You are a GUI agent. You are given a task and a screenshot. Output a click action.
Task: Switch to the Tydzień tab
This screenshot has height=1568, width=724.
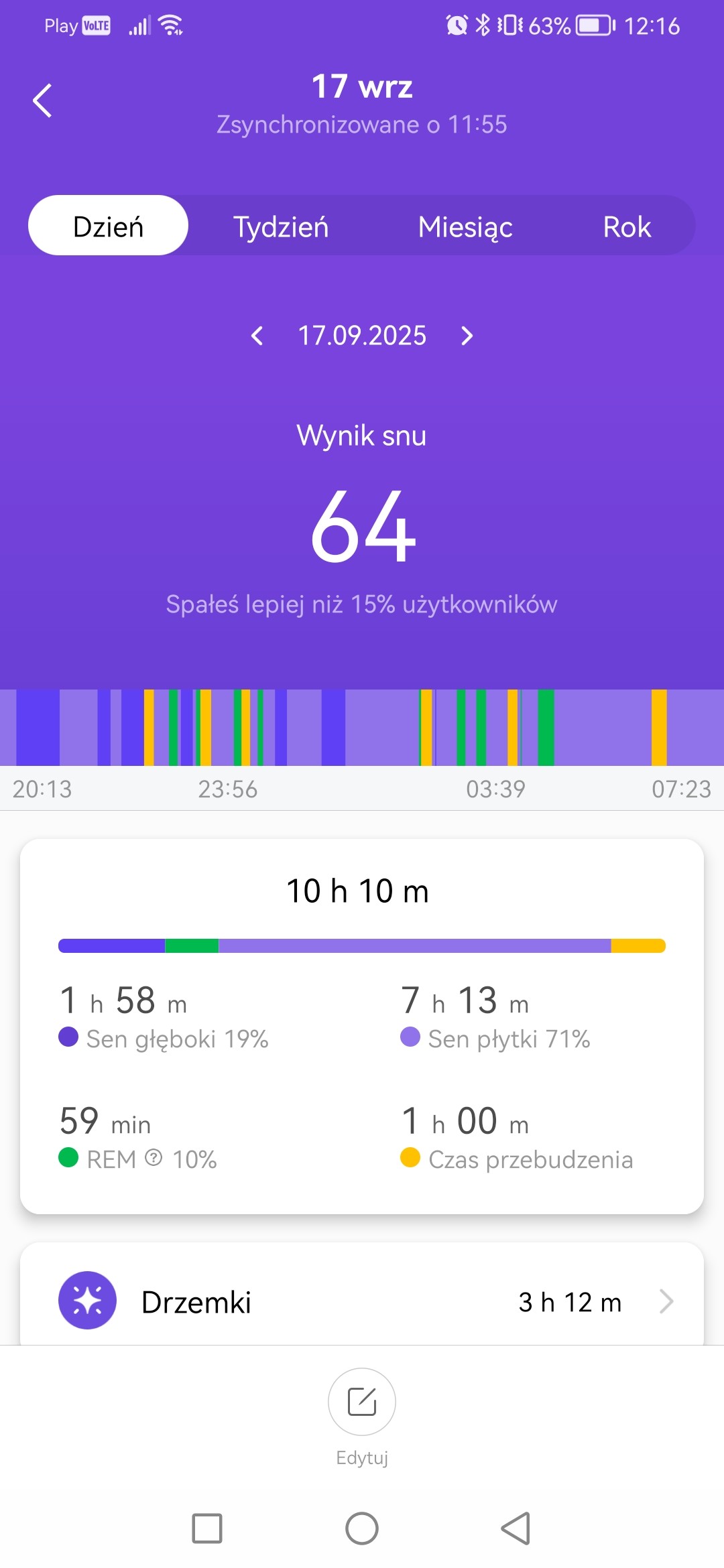click(x=281, y=226)
